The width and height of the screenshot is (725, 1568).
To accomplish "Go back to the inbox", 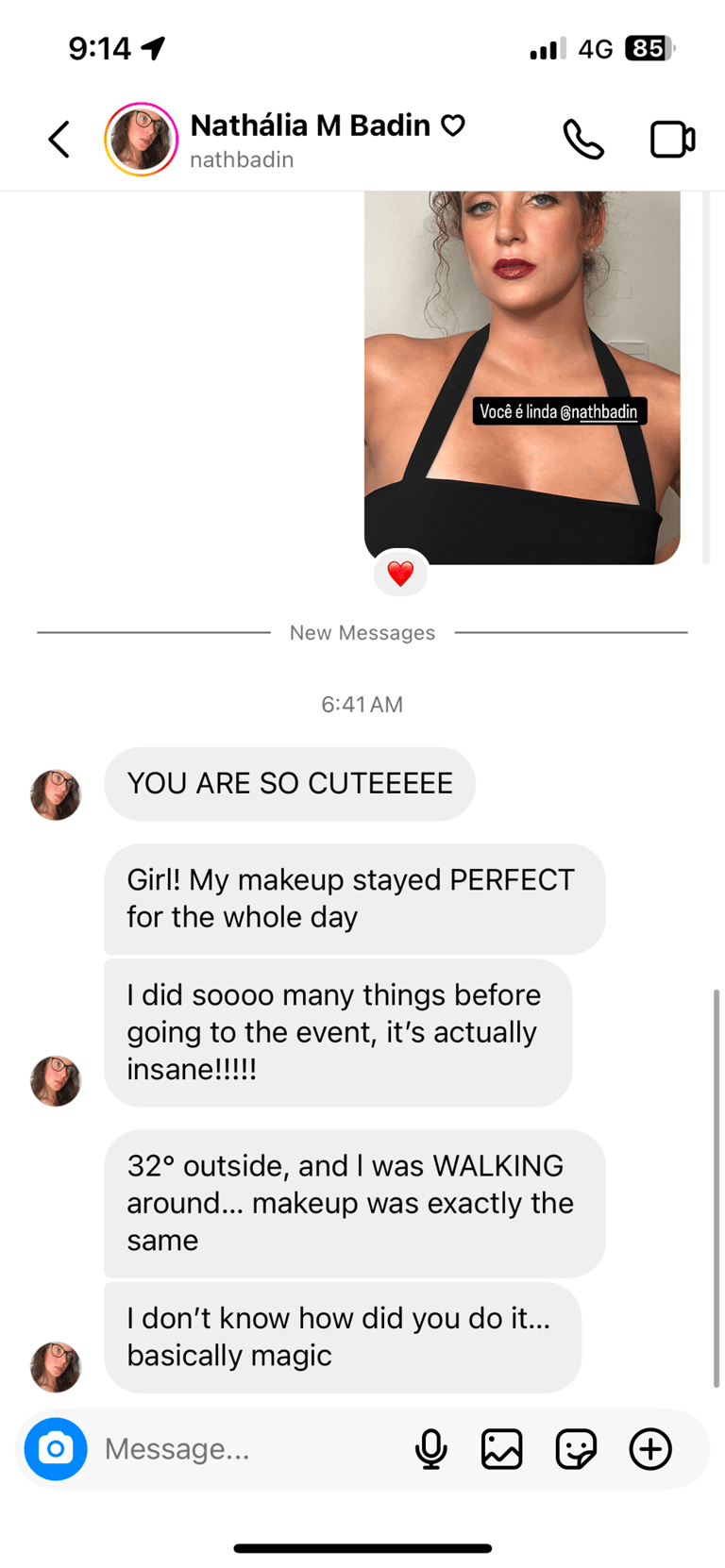I will (59, 140).
